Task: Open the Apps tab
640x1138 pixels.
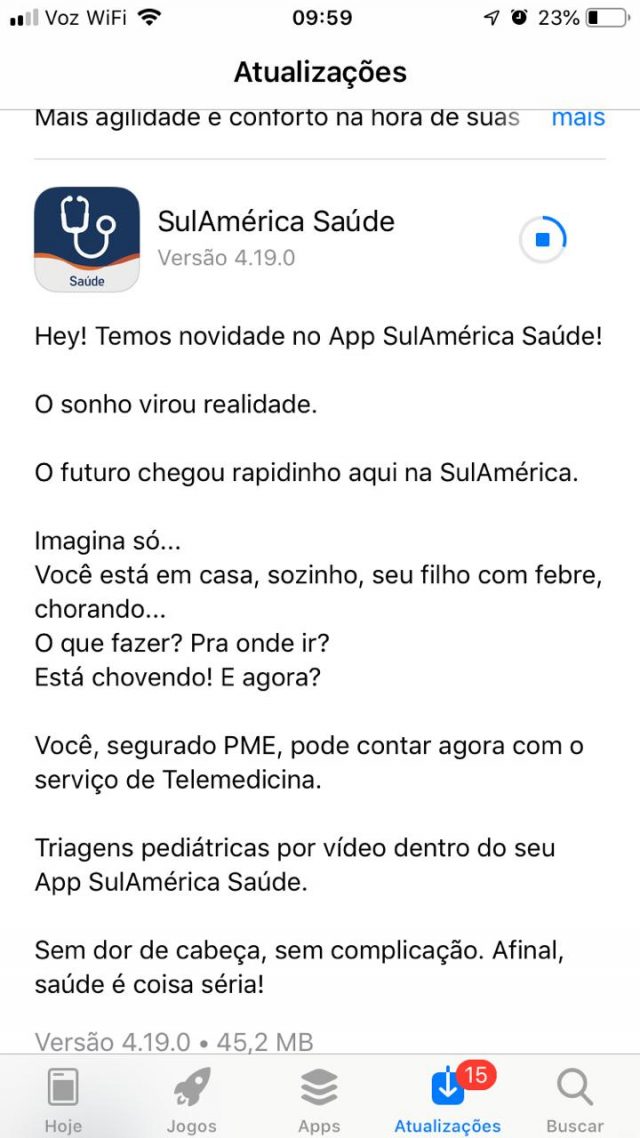Action: tap(319, 1098)
